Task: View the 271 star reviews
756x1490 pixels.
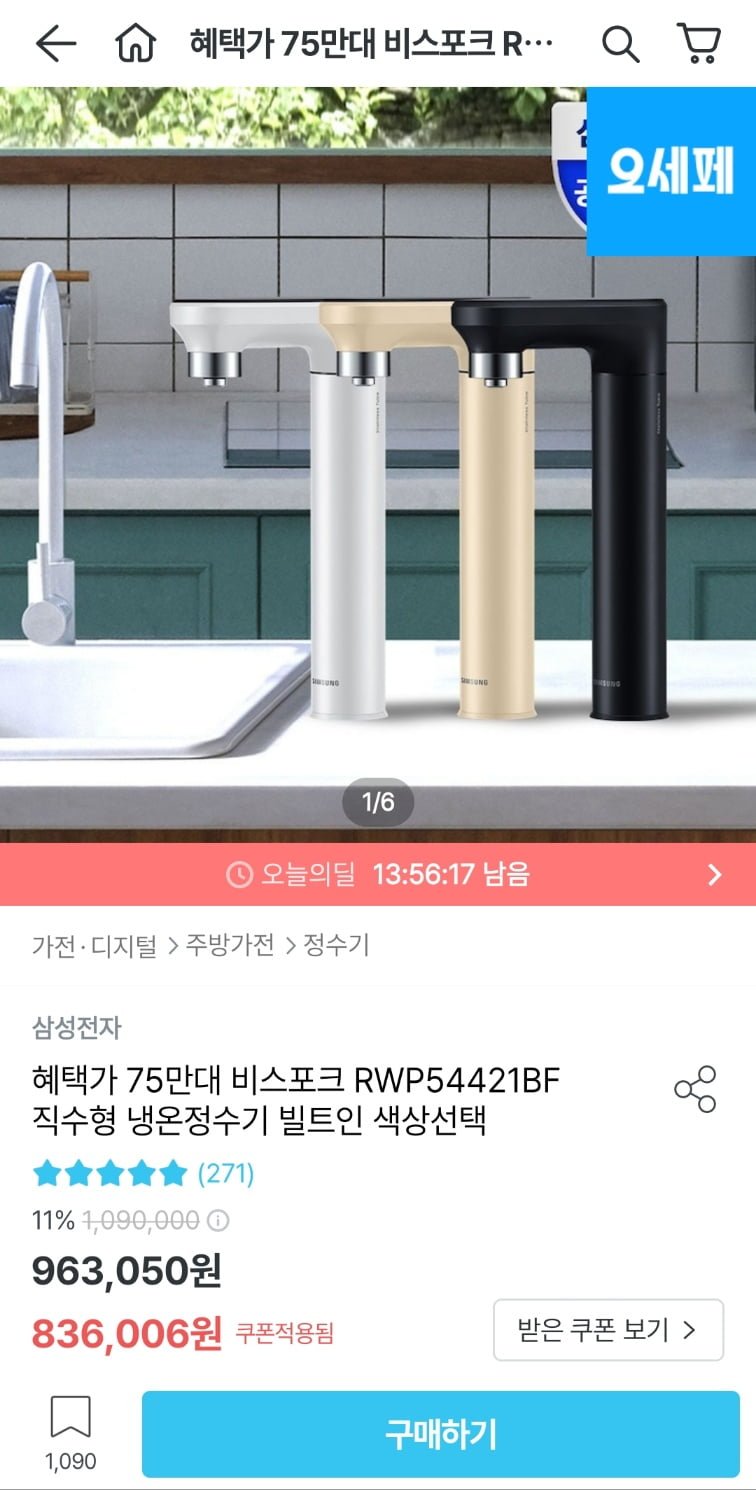Action: point(143,1173)
